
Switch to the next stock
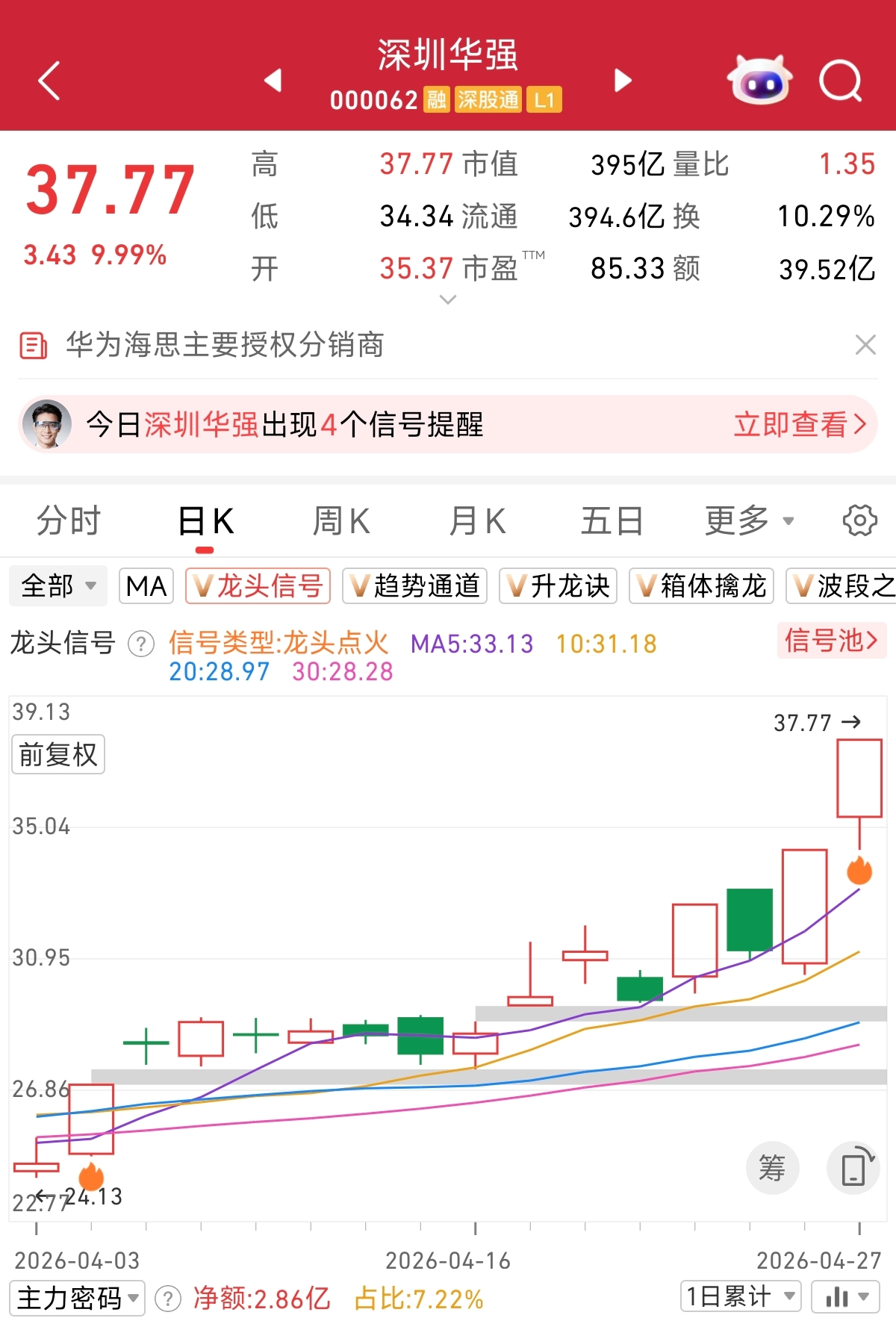623,81
